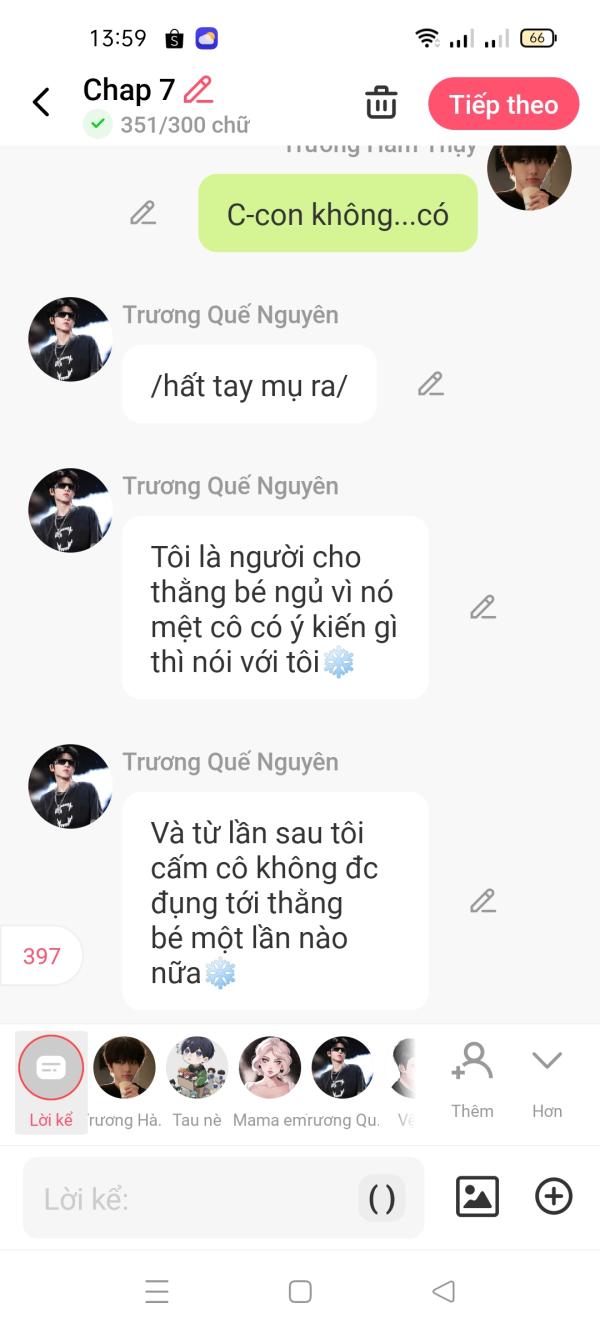Image resolution: width=600 pixels, height=1333 pixels.
Task: Tap the Tiếp theo button
Action: pos(503,104)
